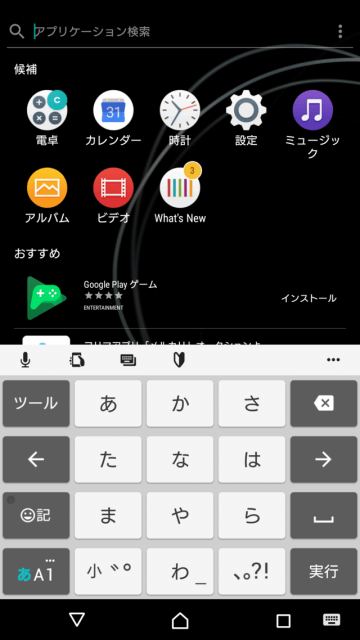The width and height of the screenshot is (360, 640).
Task: Launch the ビデオ app
Action: point(113,196)
